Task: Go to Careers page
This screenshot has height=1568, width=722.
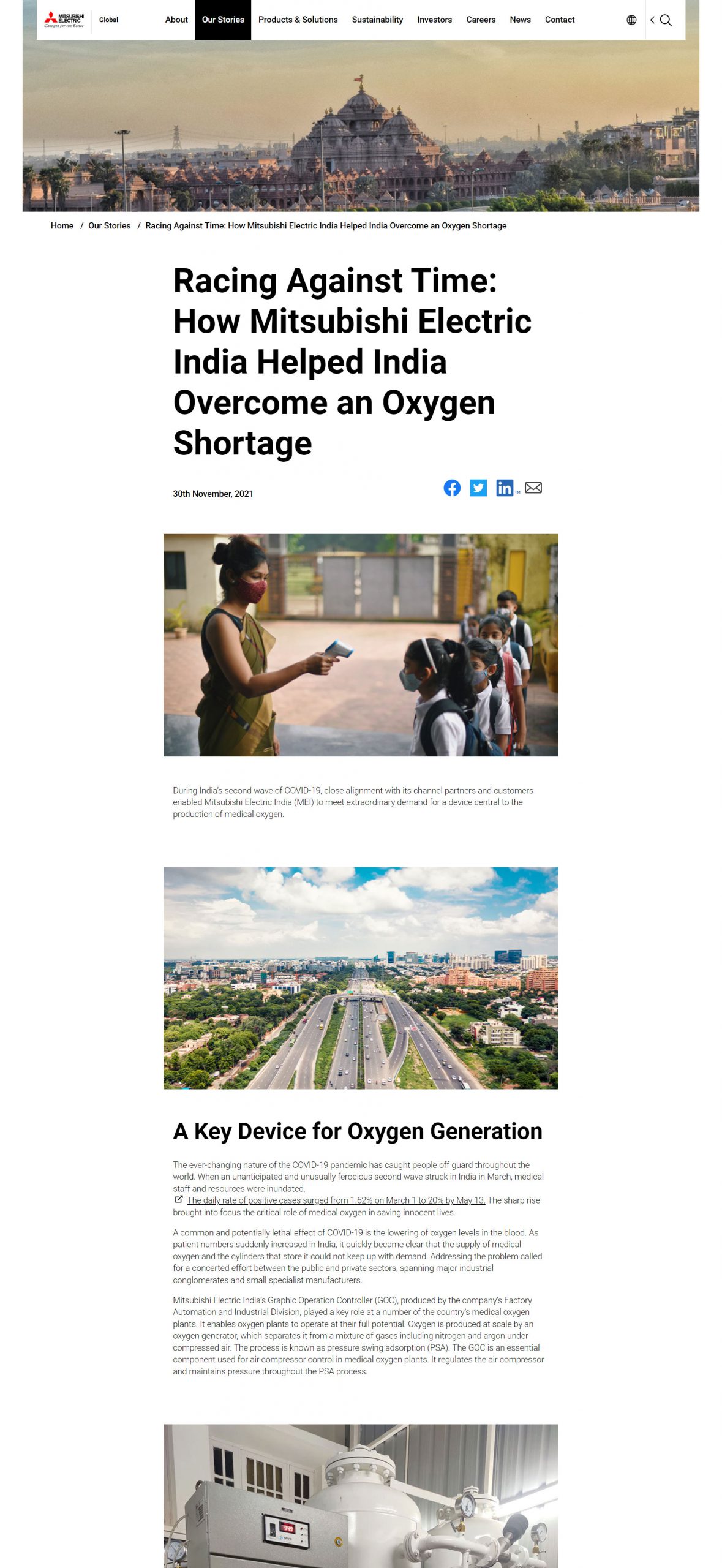Action: (481, 20)
